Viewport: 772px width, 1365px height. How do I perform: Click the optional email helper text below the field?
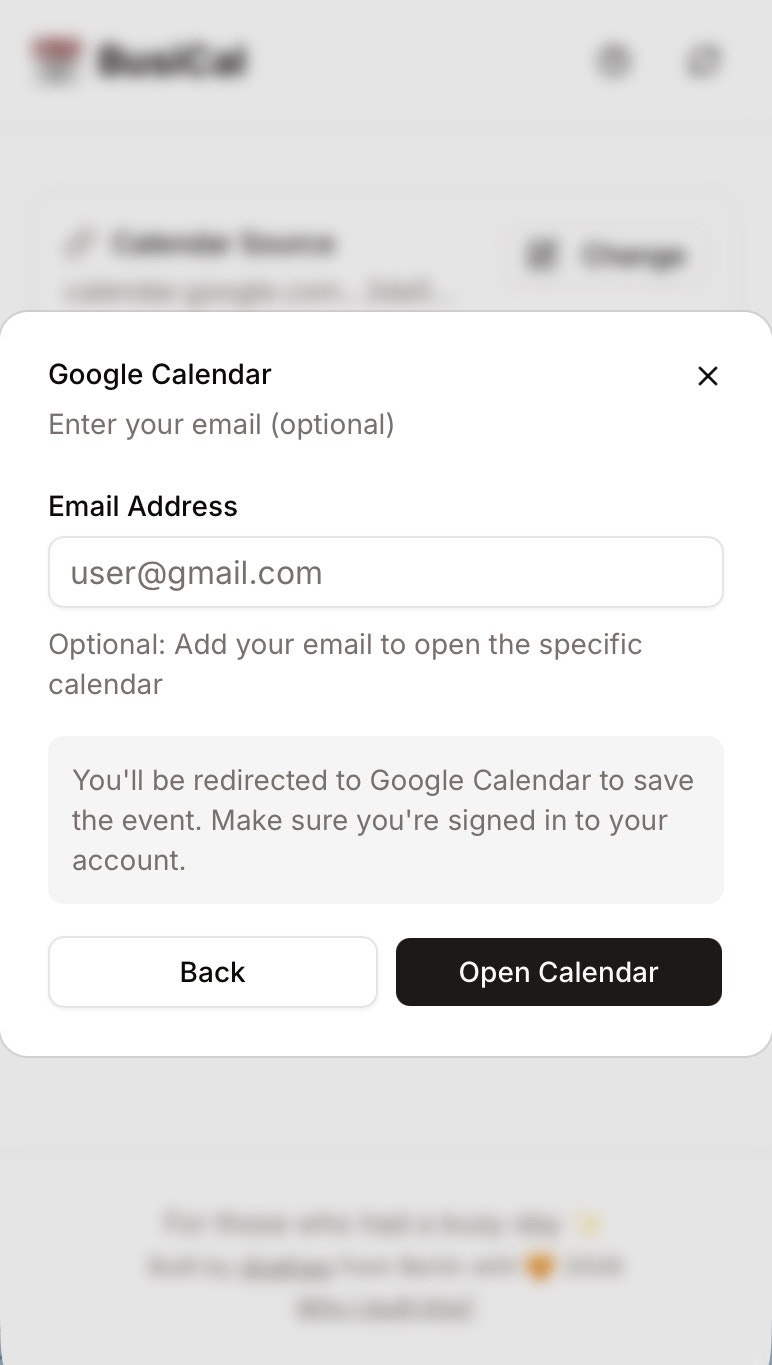tap(345, 663)
